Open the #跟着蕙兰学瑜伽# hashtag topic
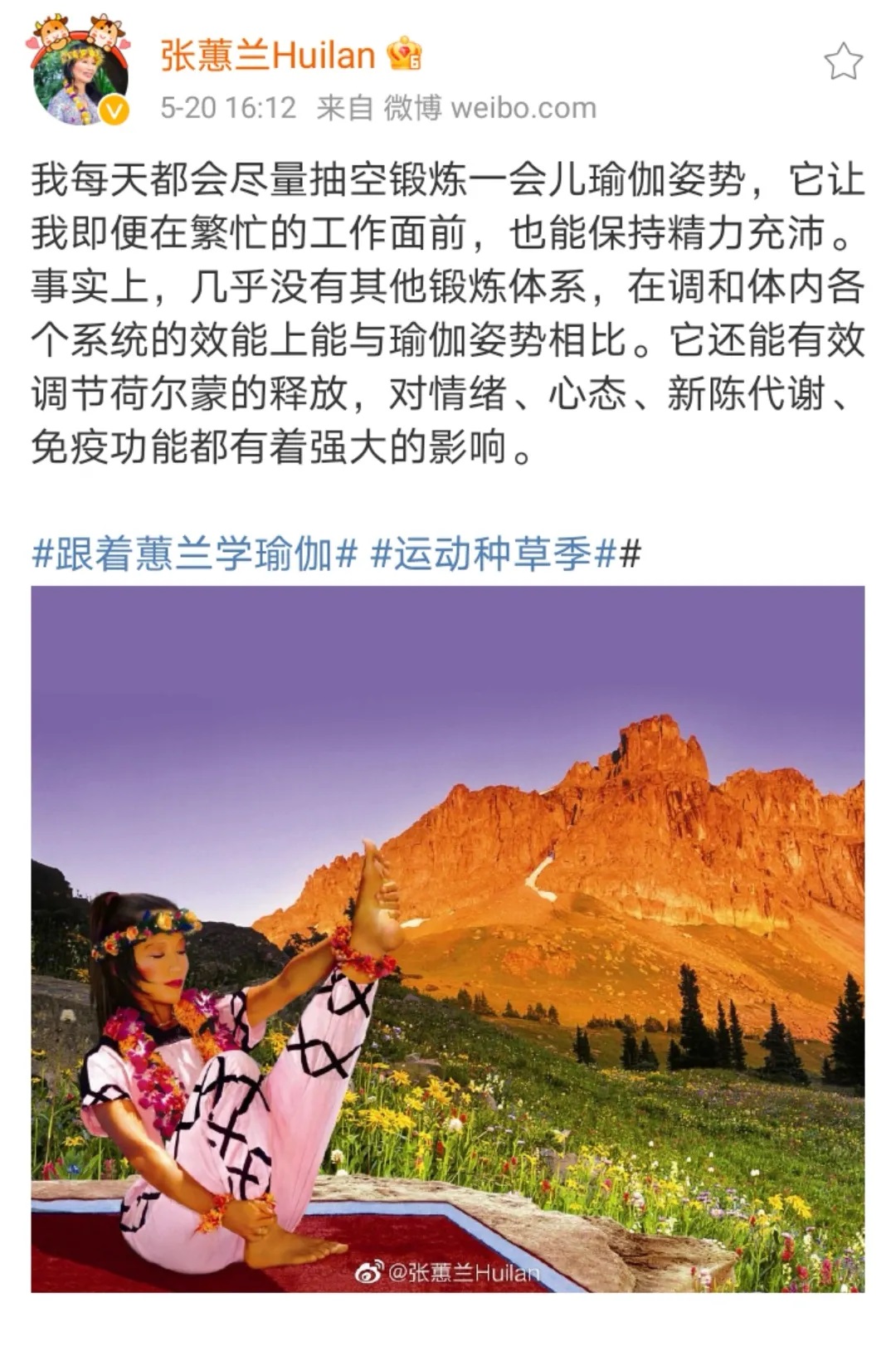The height and width of the screenshot is (1346, 896). tap(195, 554)
